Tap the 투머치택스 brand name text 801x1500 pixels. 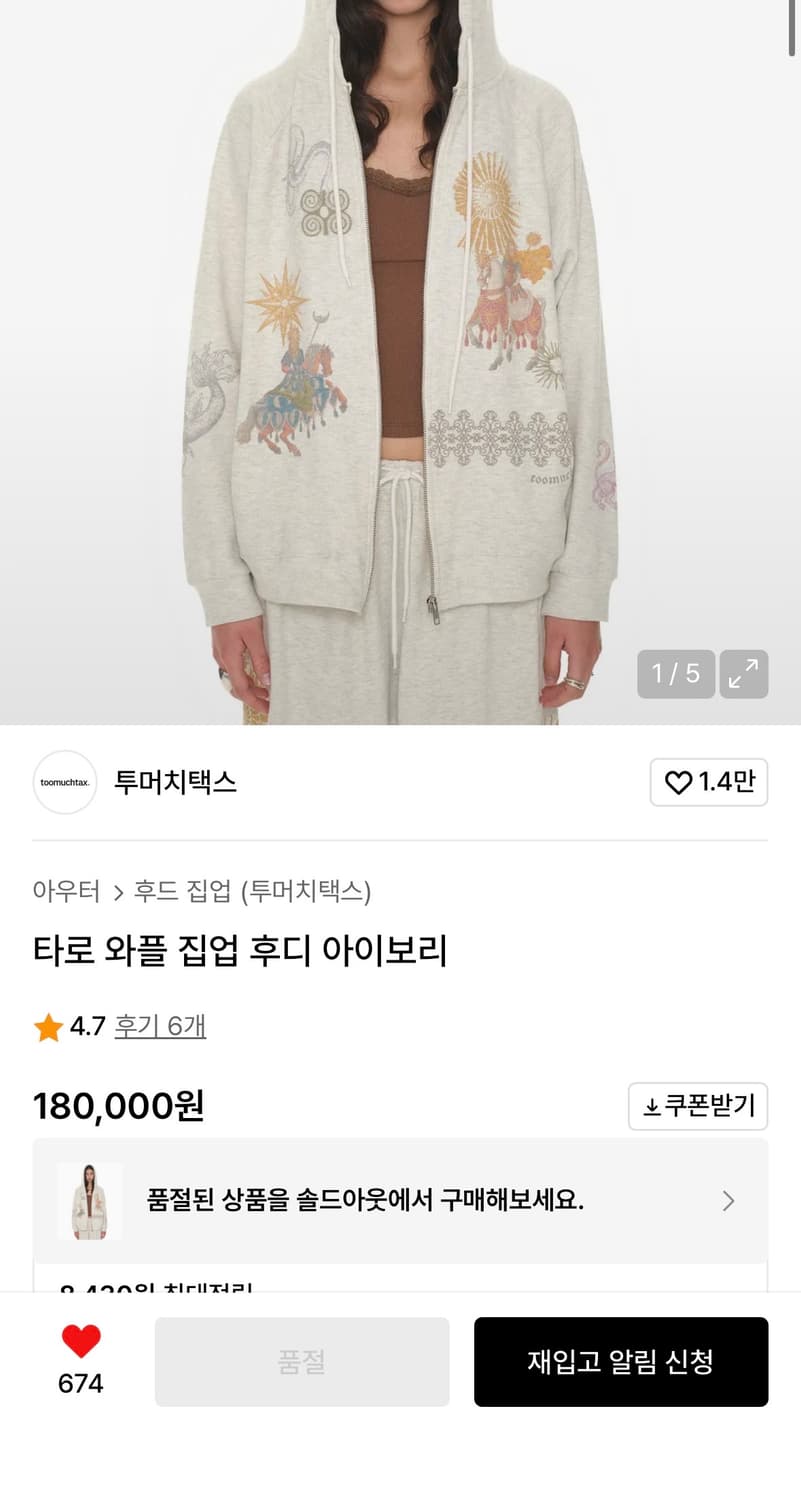point(176,783)
